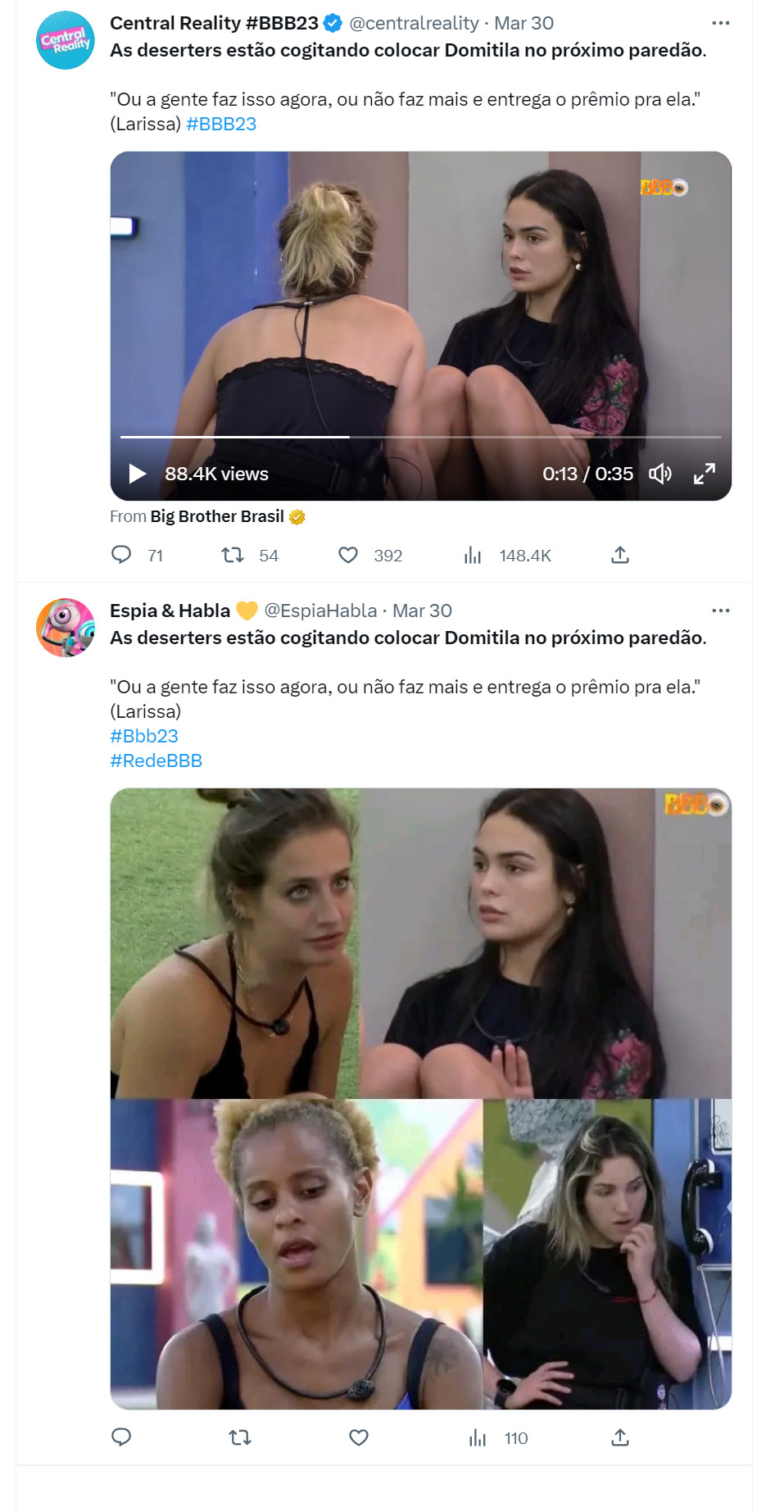Reply to Central Reality's tweet
This screenshot has width=784, height=1512.
121,555
